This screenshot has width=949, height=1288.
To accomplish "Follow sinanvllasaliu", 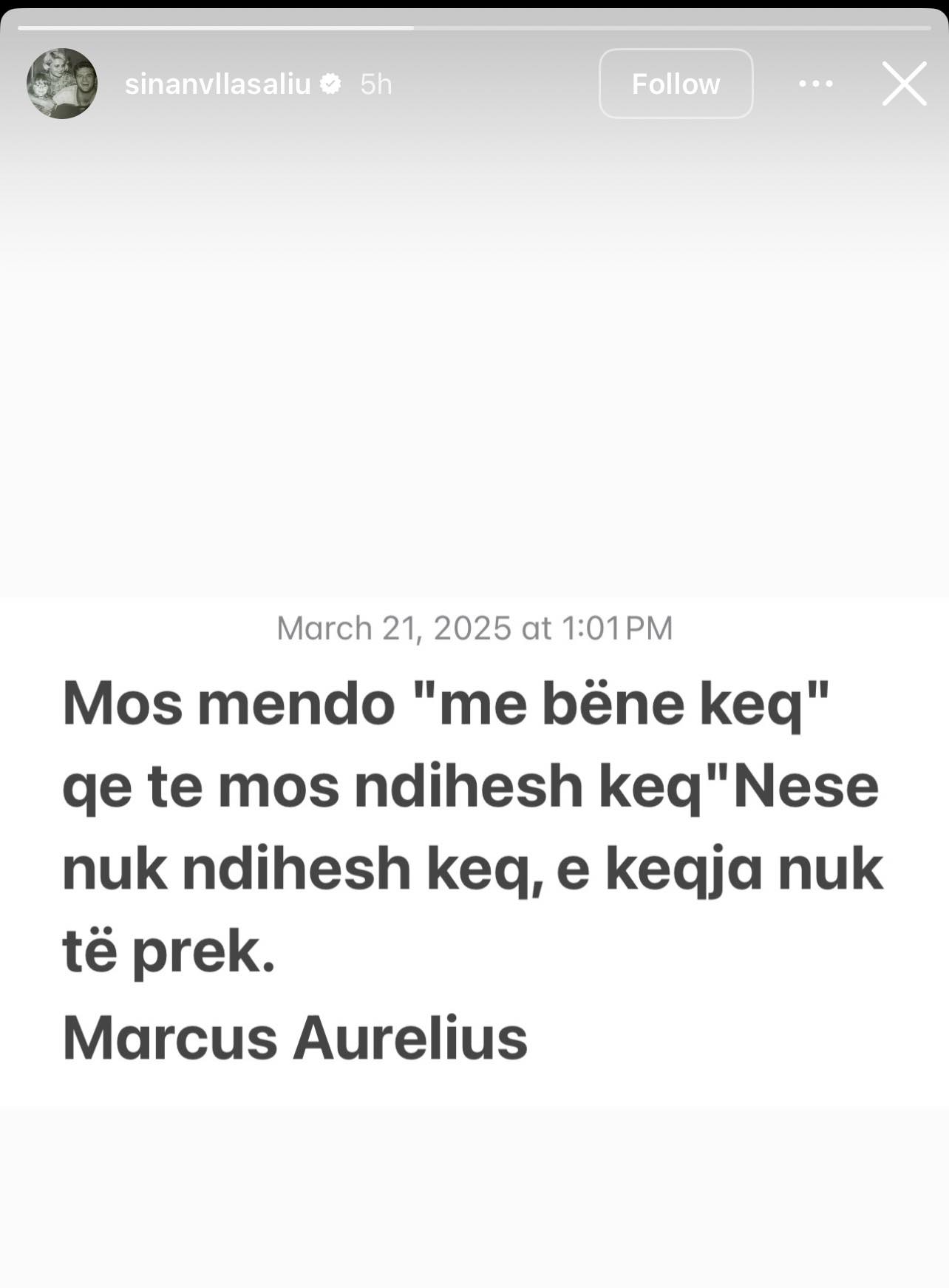I will [676, 84].
